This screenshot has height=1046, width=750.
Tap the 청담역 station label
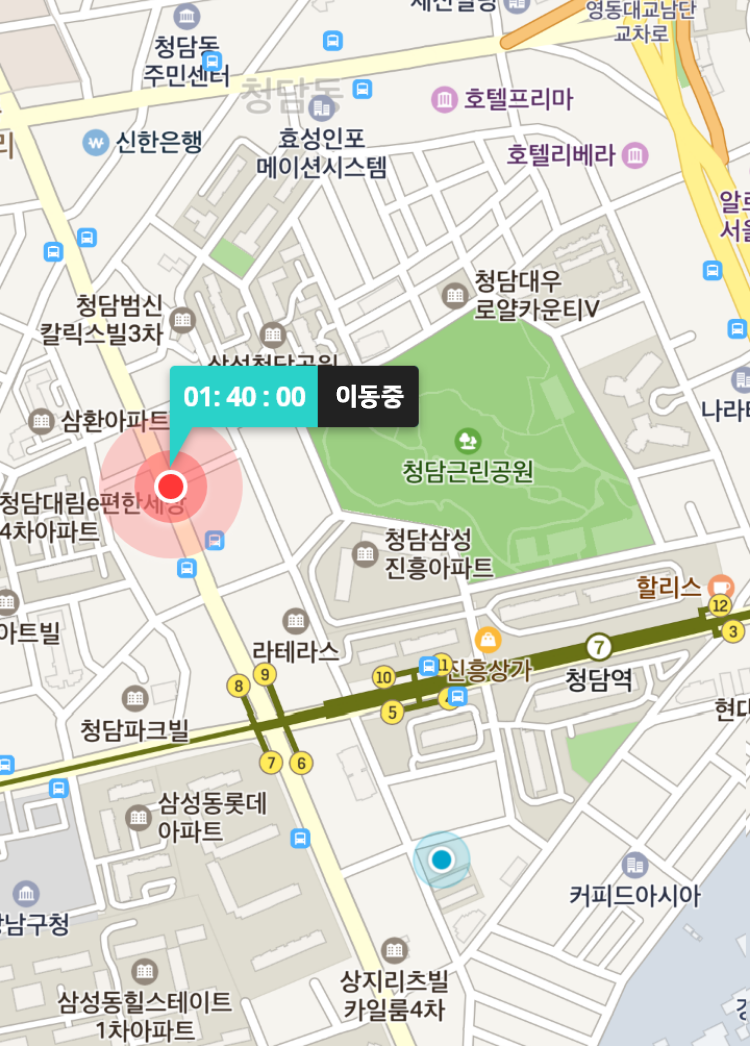[x=598, y=680]
